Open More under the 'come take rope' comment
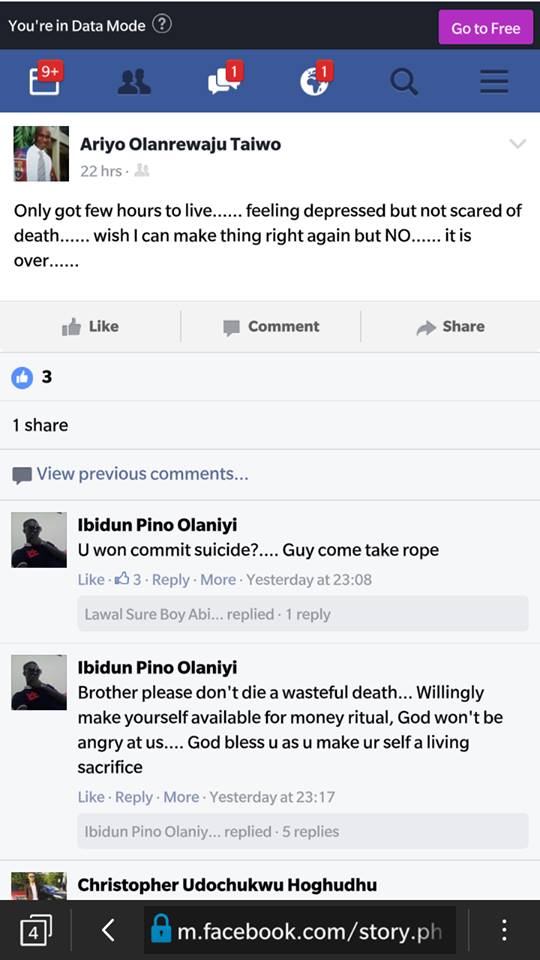540x960 pixels. (218, 579)
